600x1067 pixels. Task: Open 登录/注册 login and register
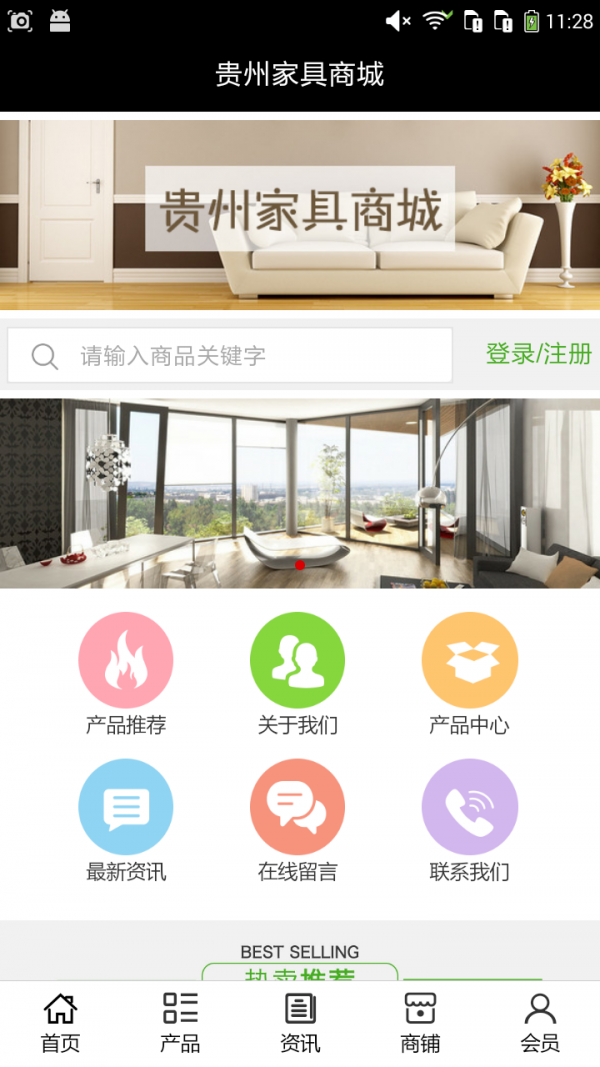tap(538, 354)
